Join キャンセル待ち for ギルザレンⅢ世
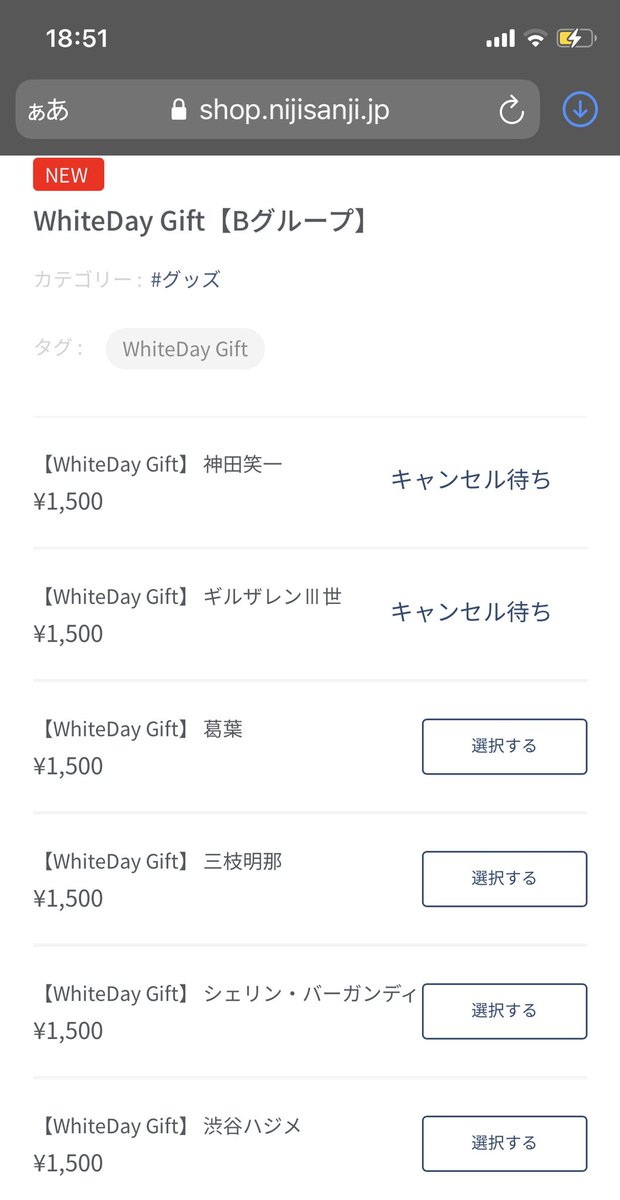This screenshot has height=1200, width=620. click(470, 612)
